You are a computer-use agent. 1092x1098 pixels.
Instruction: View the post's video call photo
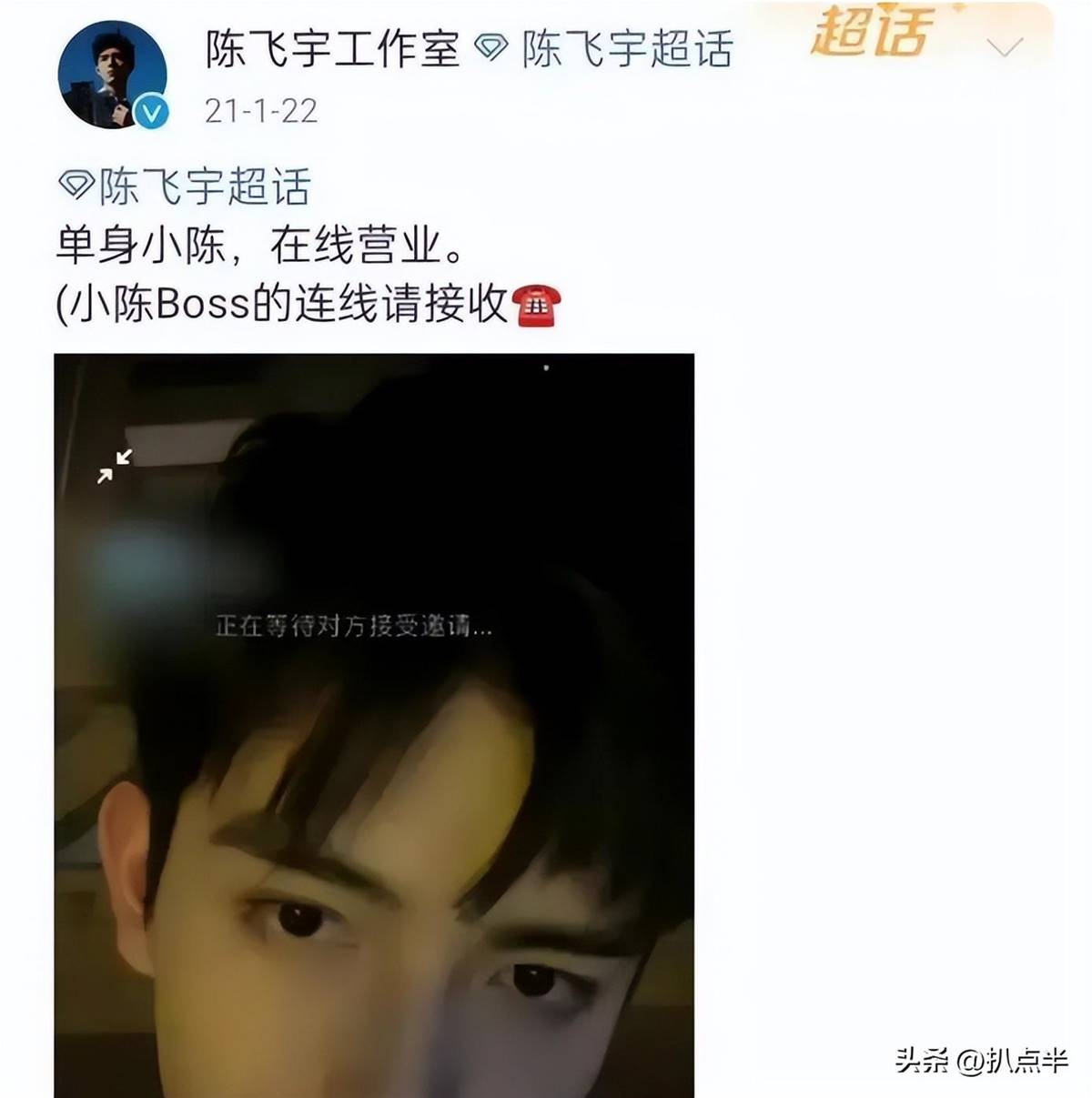[x=374, y=724]
